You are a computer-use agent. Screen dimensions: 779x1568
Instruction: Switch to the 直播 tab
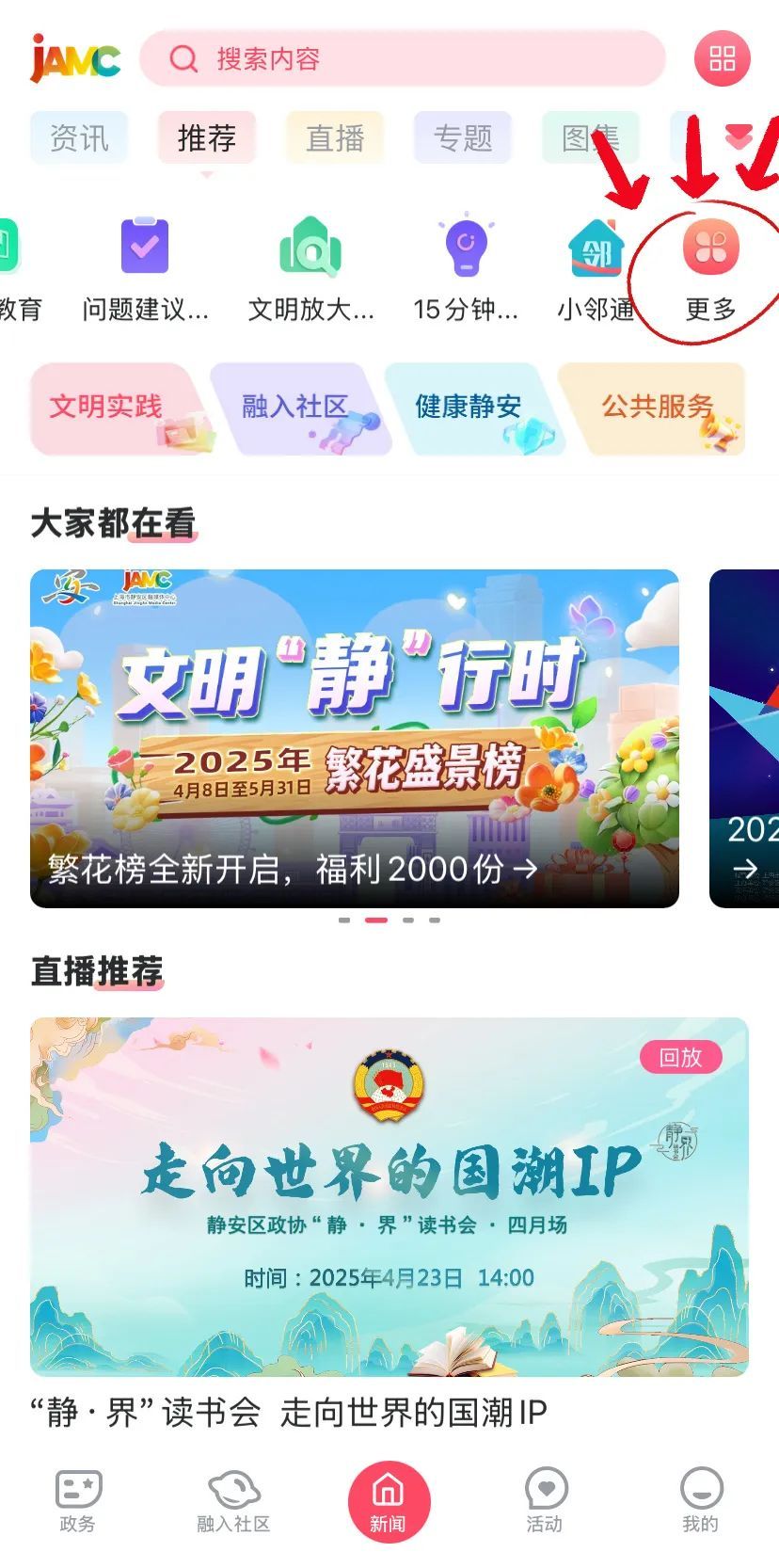coord(335,138)
